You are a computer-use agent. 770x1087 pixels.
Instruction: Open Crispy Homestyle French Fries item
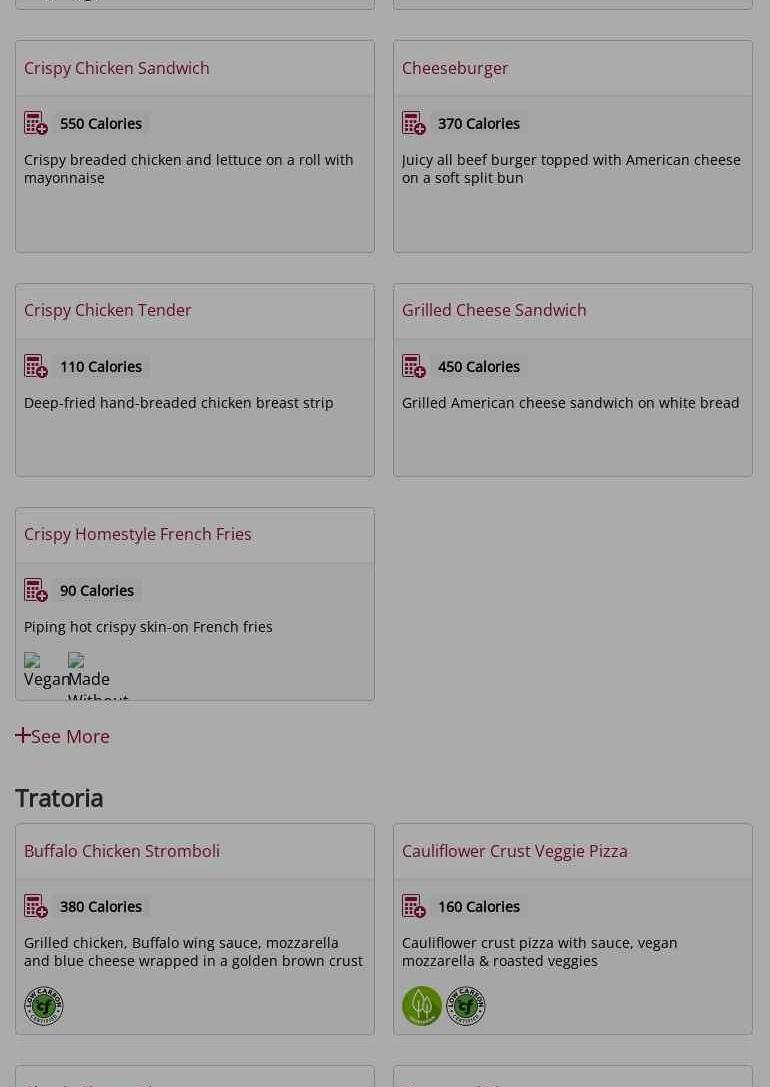137,534
